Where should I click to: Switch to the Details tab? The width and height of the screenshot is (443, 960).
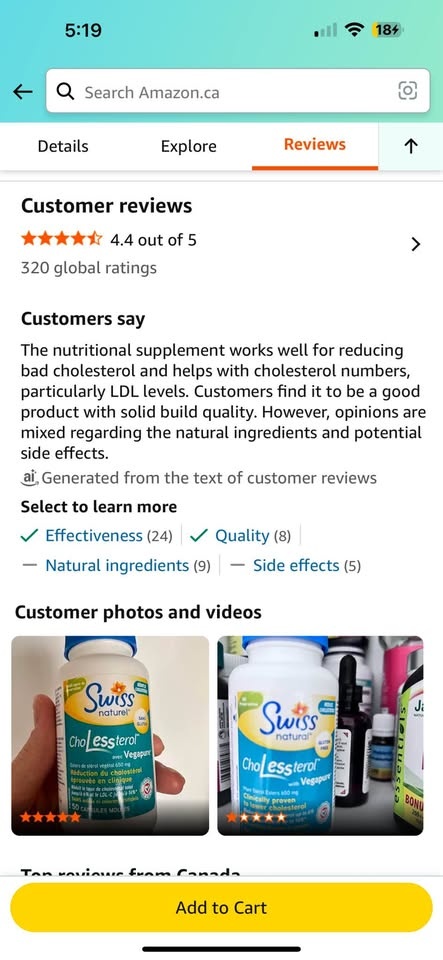[x=63, y=146]
